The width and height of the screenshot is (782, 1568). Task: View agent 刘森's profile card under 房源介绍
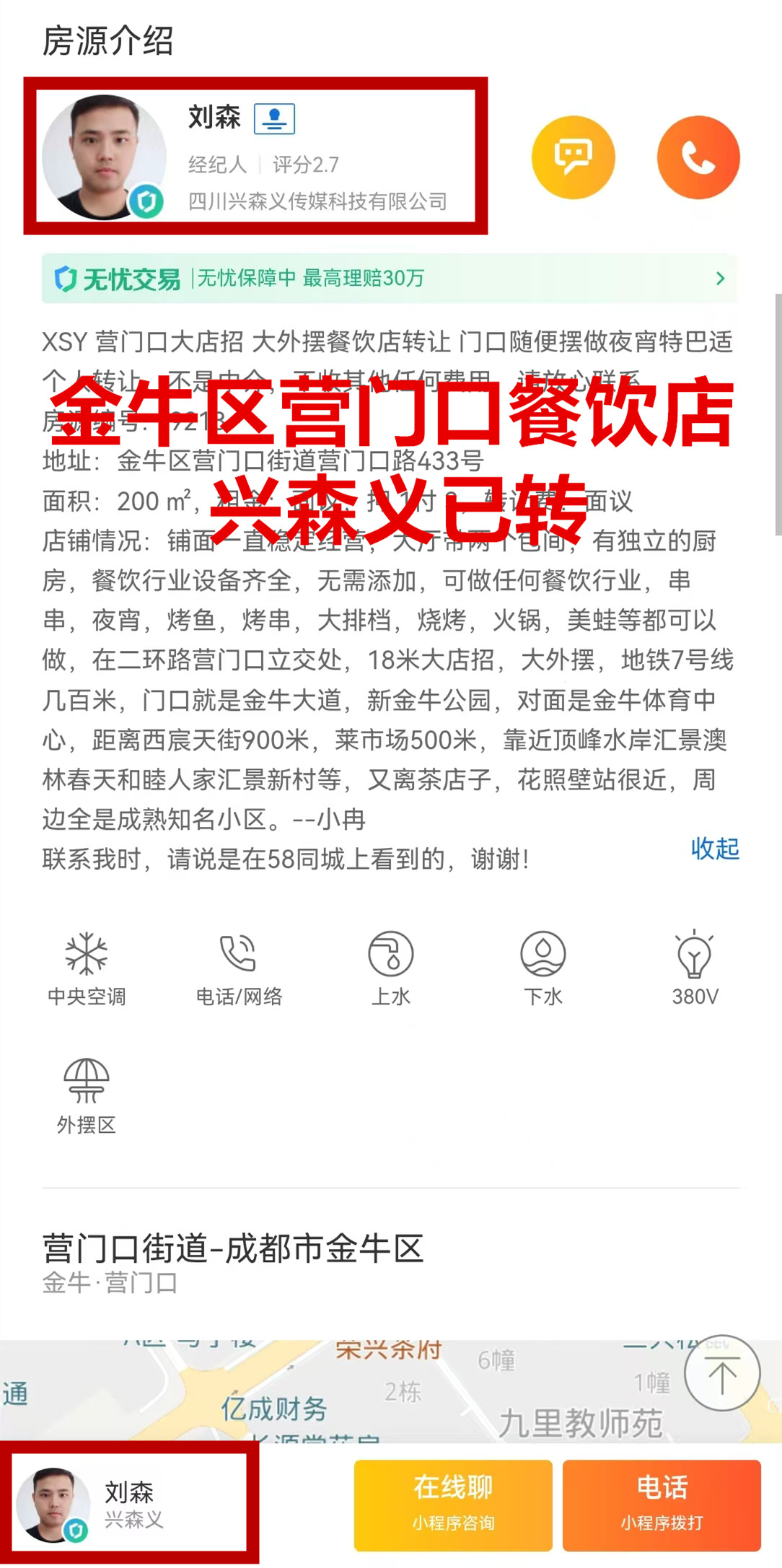click(255, 157)
